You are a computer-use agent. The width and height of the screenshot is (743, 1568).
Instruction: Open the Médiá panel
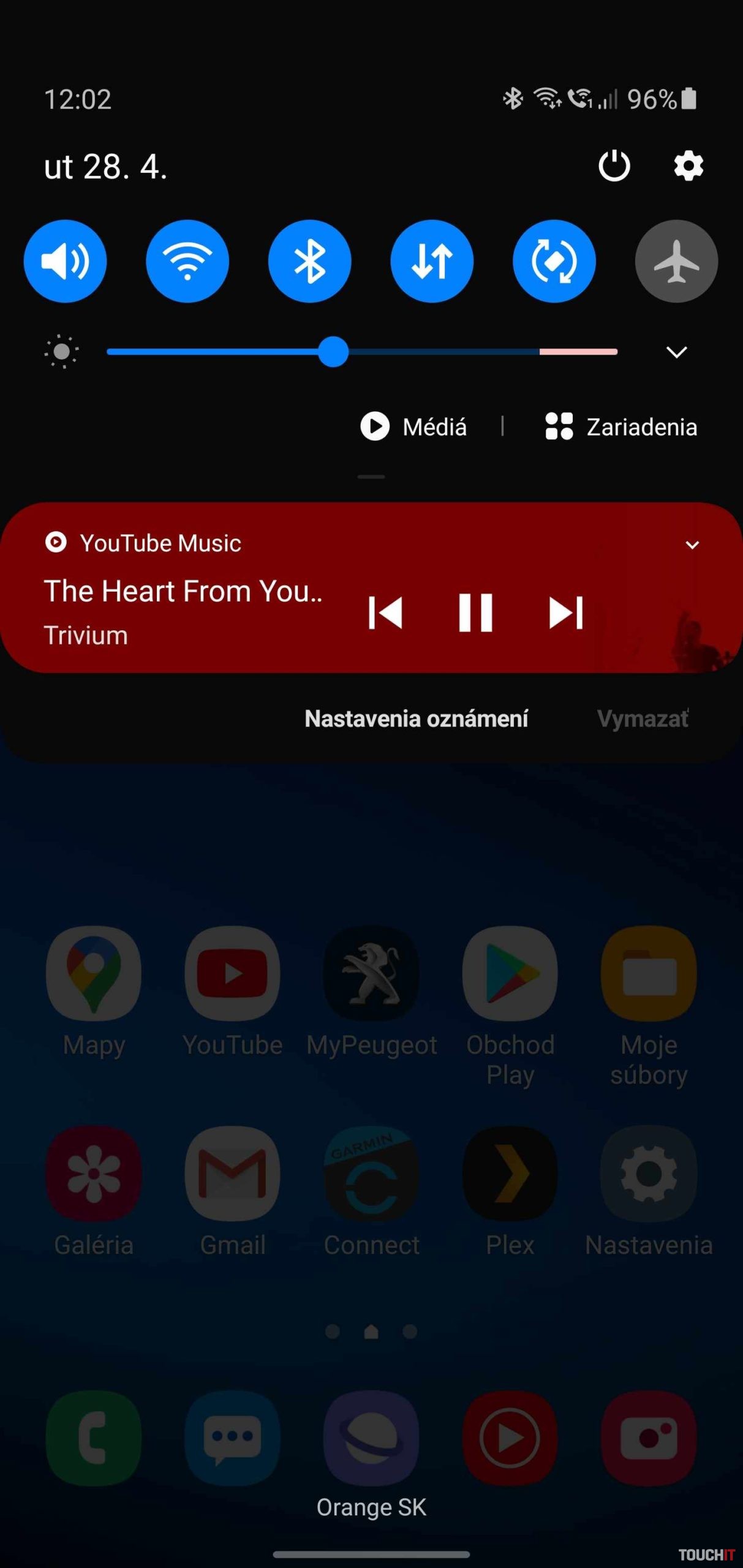pos(414,426)
